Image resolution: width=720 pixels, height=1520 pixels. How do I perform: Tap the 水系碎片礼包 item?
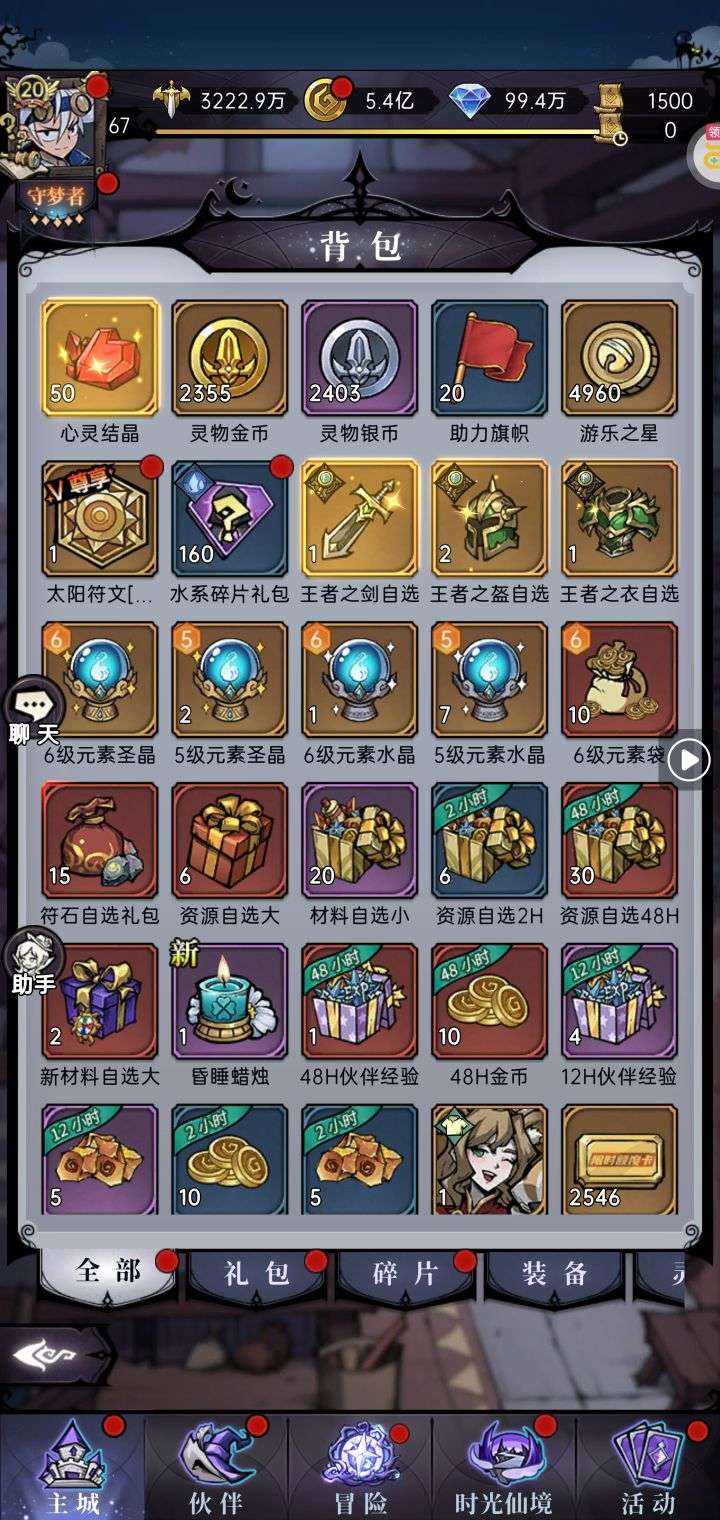coord(230,518)
